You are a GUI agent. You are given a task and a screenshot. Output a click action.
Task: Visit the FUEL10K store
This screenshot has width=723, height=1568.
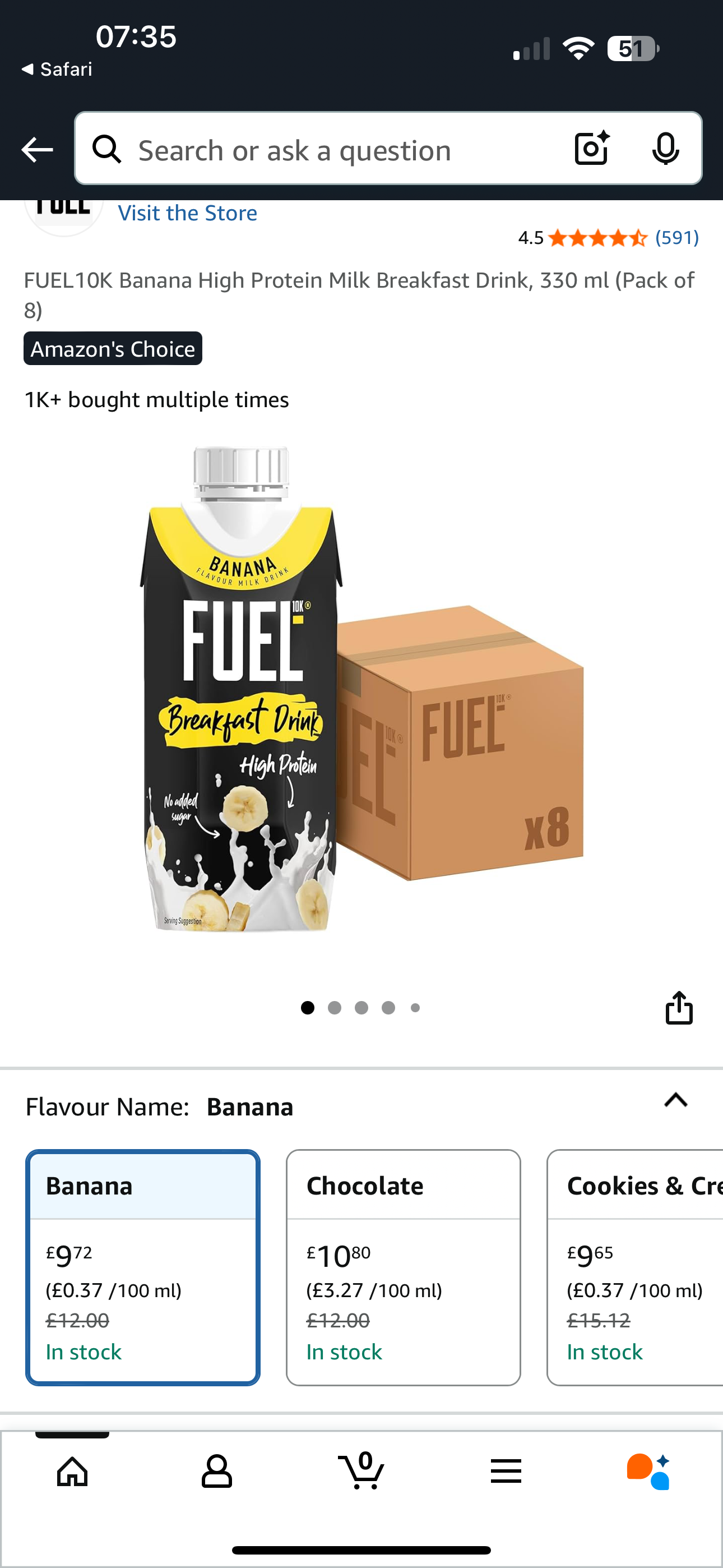187,214
